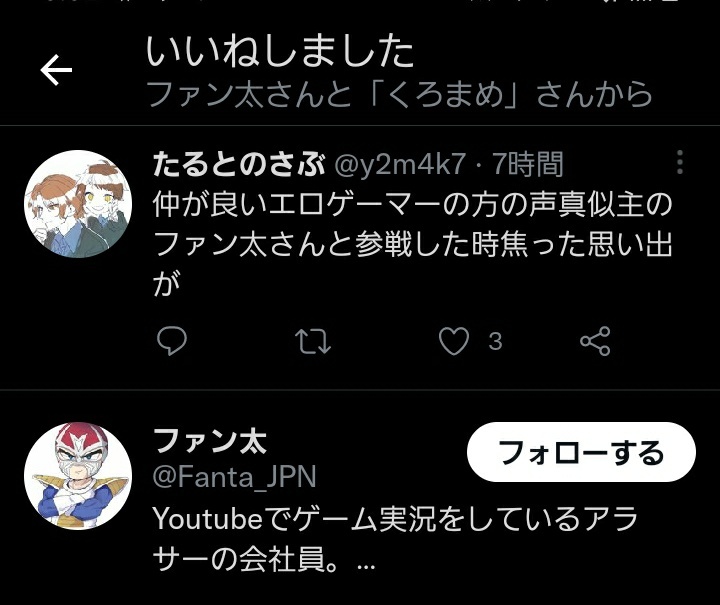The image size is (720, 605).
Task: Share たるとのさぶ's tweet
Action: (595, 342)
